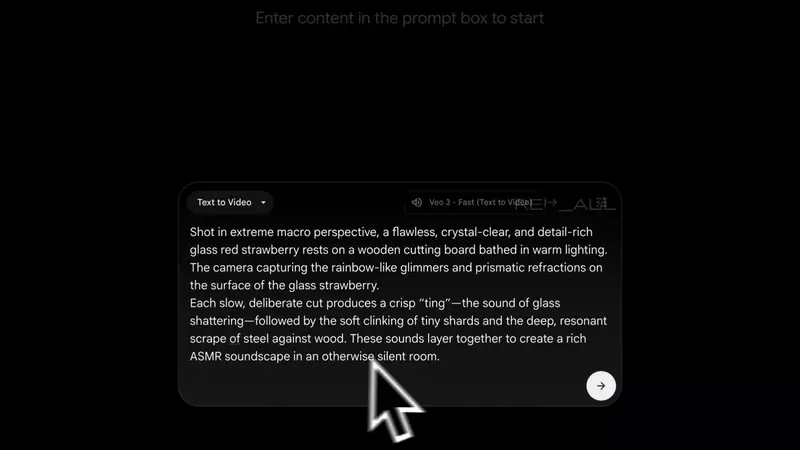Submit the prompt with the arrow button
This screenshot has width=800, height=450.
point(600,385)
